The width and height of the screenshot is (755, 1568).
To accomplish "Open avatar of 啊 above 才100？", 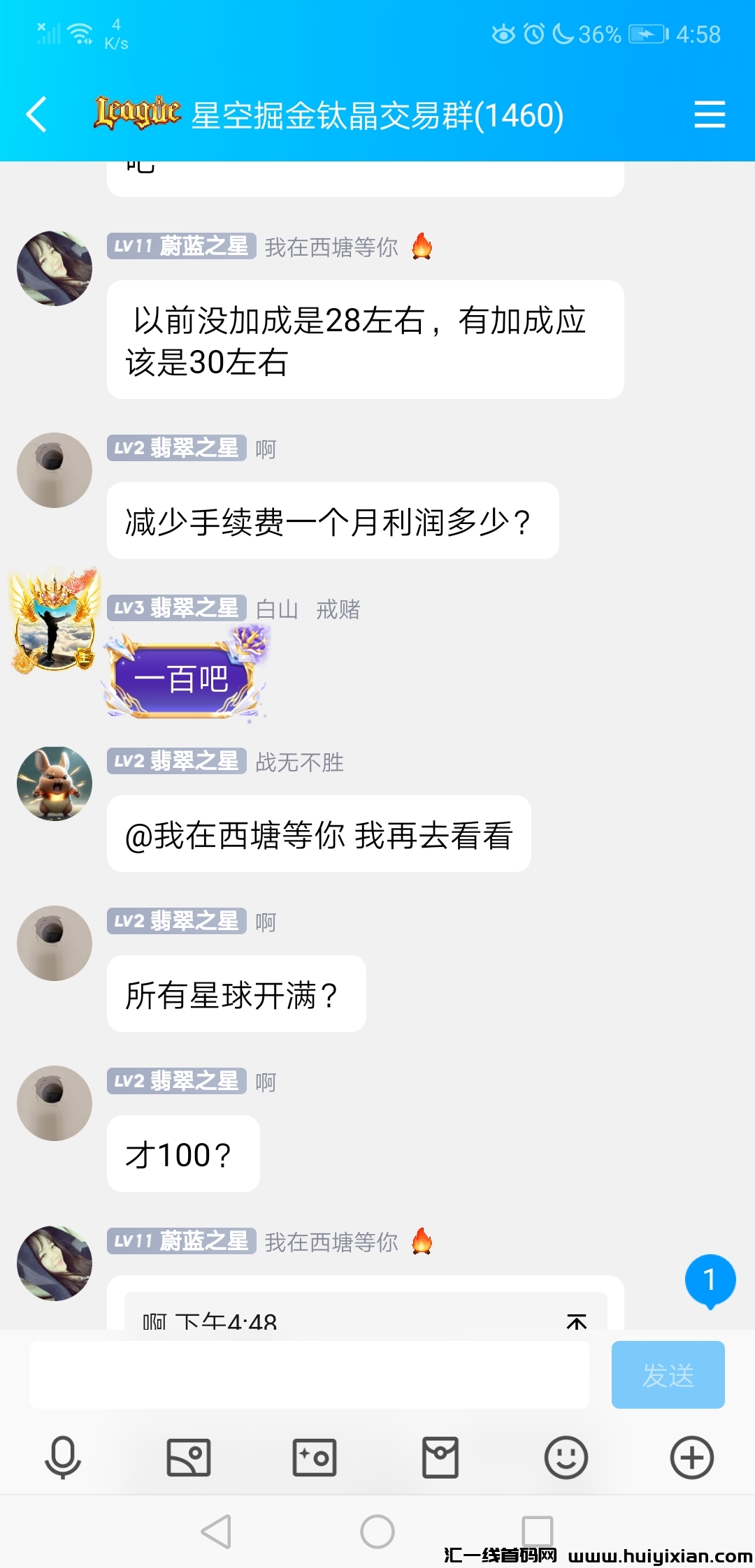I will (55, 1103).
